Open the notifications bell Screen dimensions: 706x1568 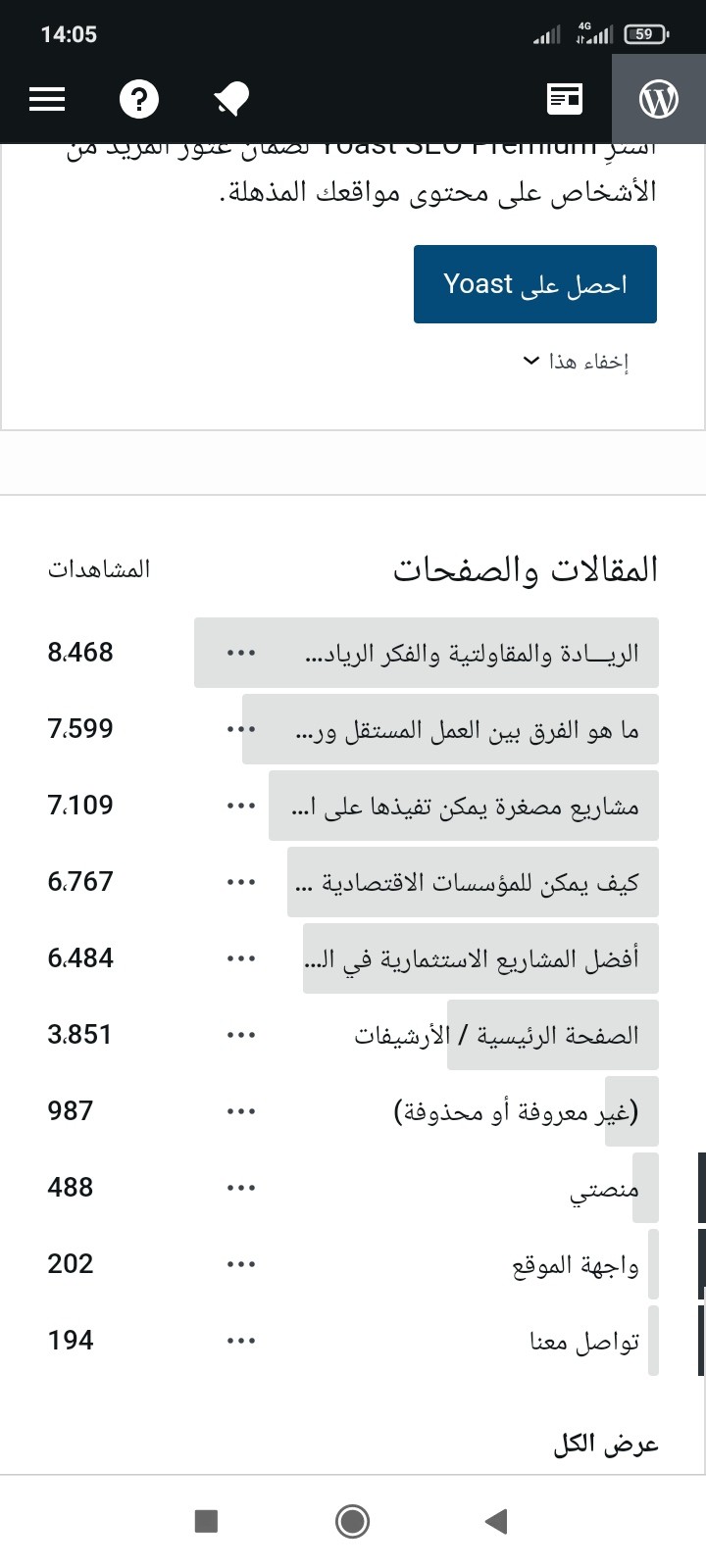point(231,99)
